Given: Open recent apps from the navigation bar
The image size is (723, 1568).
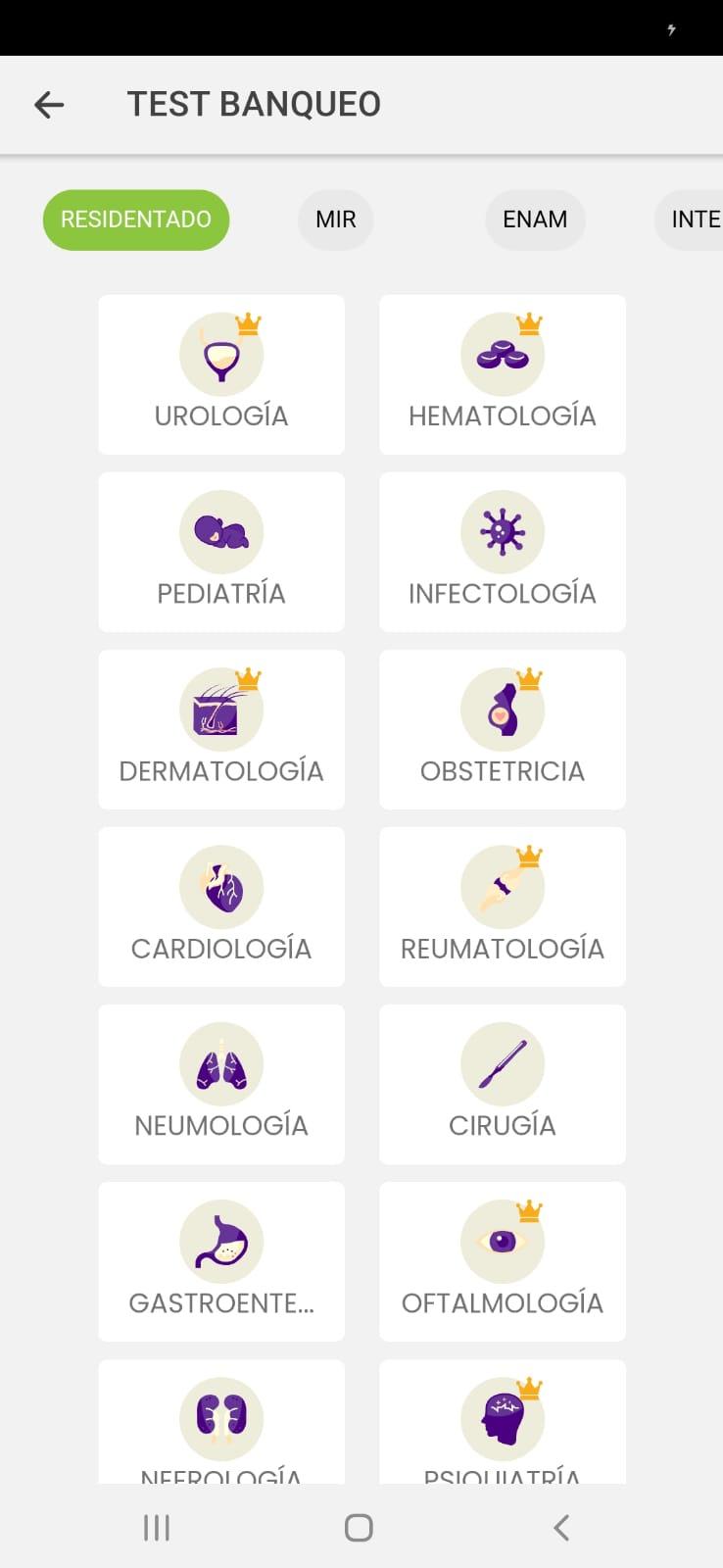Looking at the screenshot, I should coord(157,1528).
